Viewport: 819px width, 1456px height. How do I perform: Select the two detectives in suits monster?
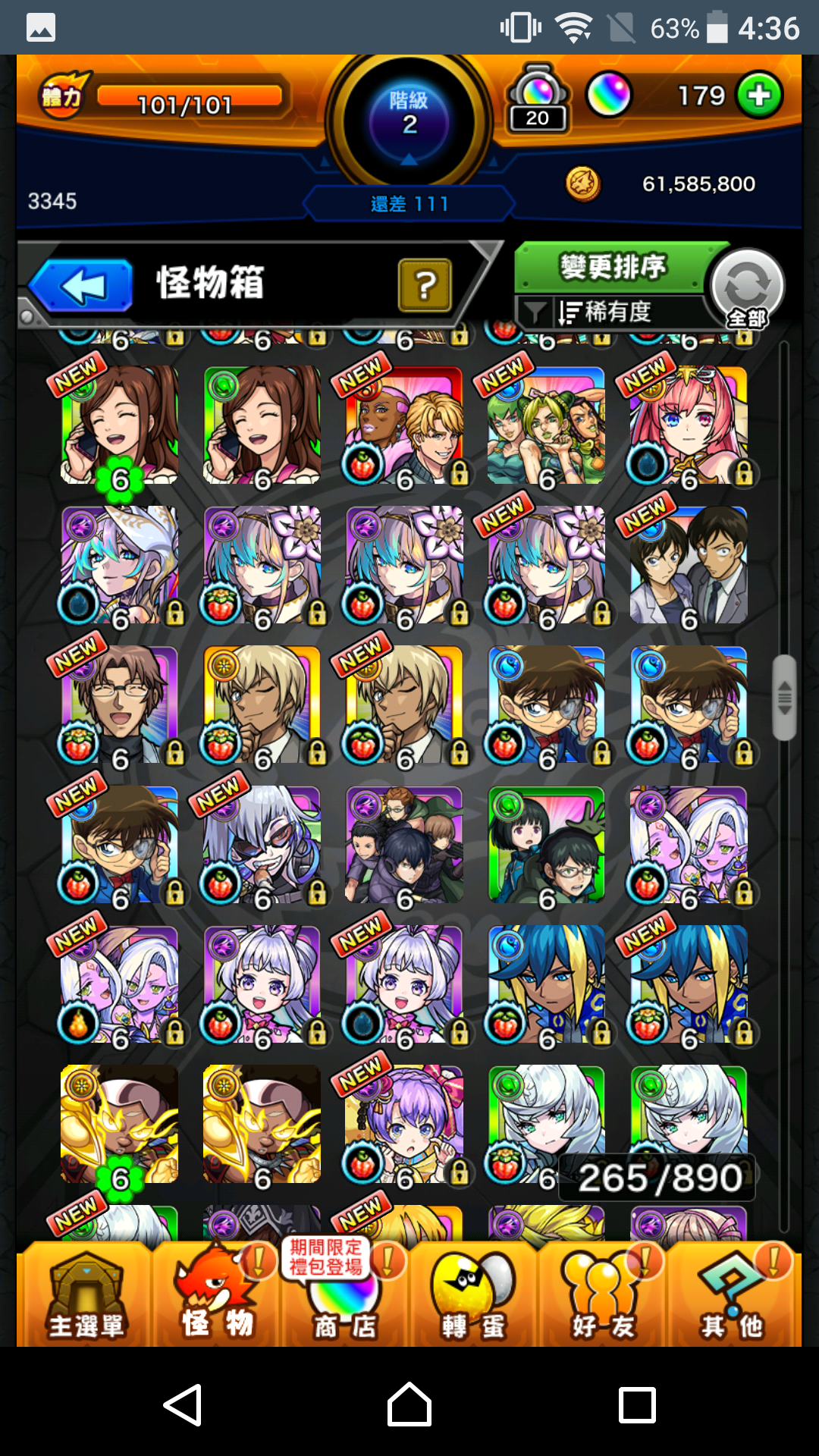tap(688, 566)
